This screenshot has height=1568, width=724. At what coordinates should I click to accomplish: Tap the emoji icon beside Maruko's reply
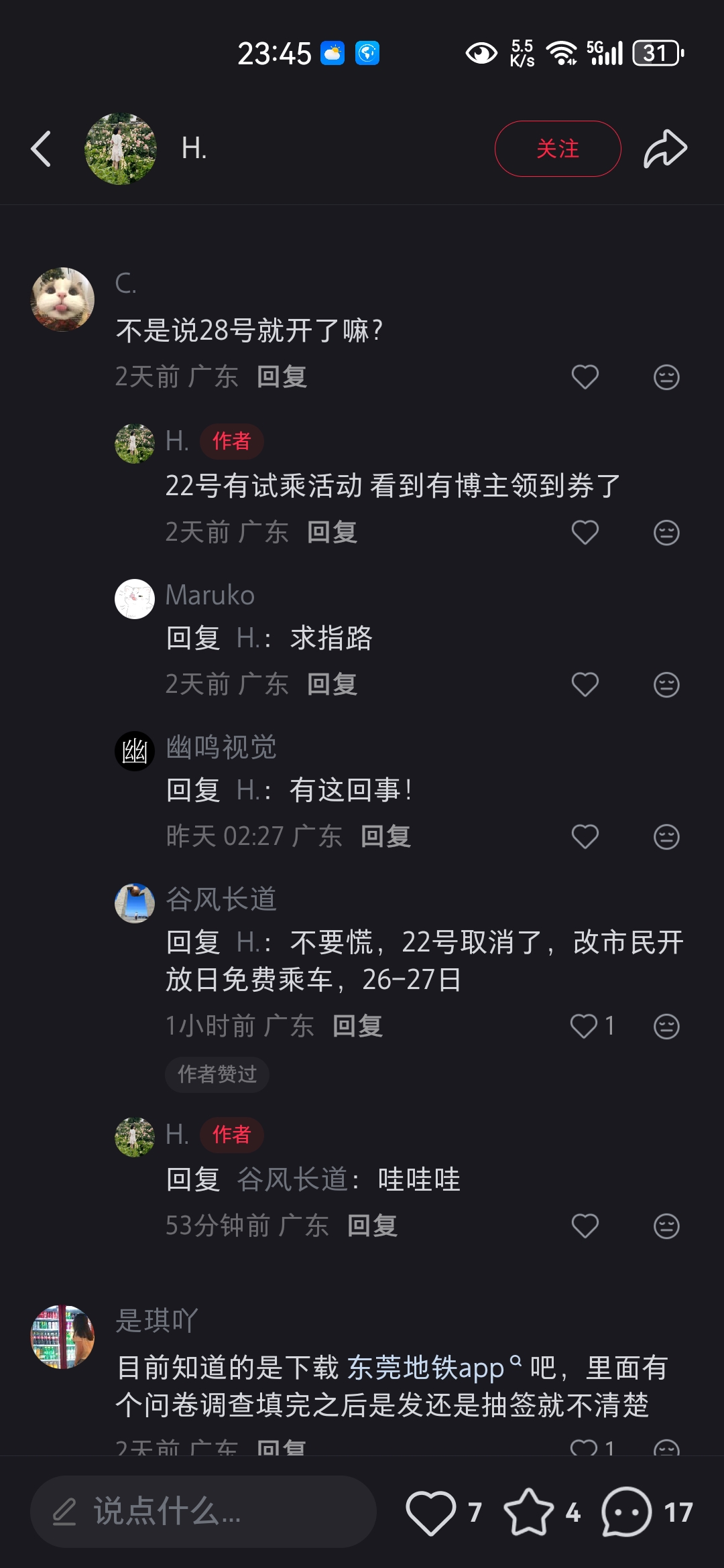click(666, 684)
